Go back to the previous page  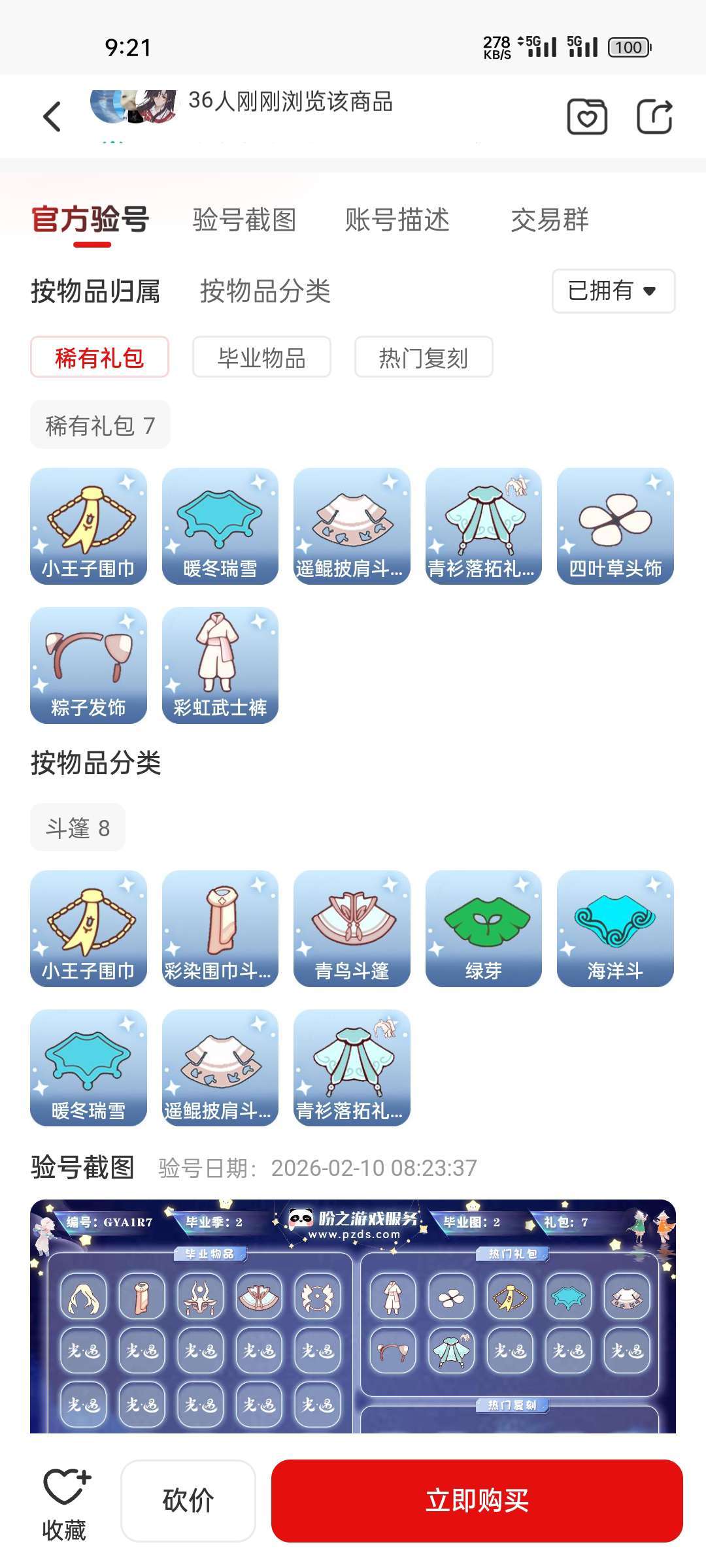point(52,117)
